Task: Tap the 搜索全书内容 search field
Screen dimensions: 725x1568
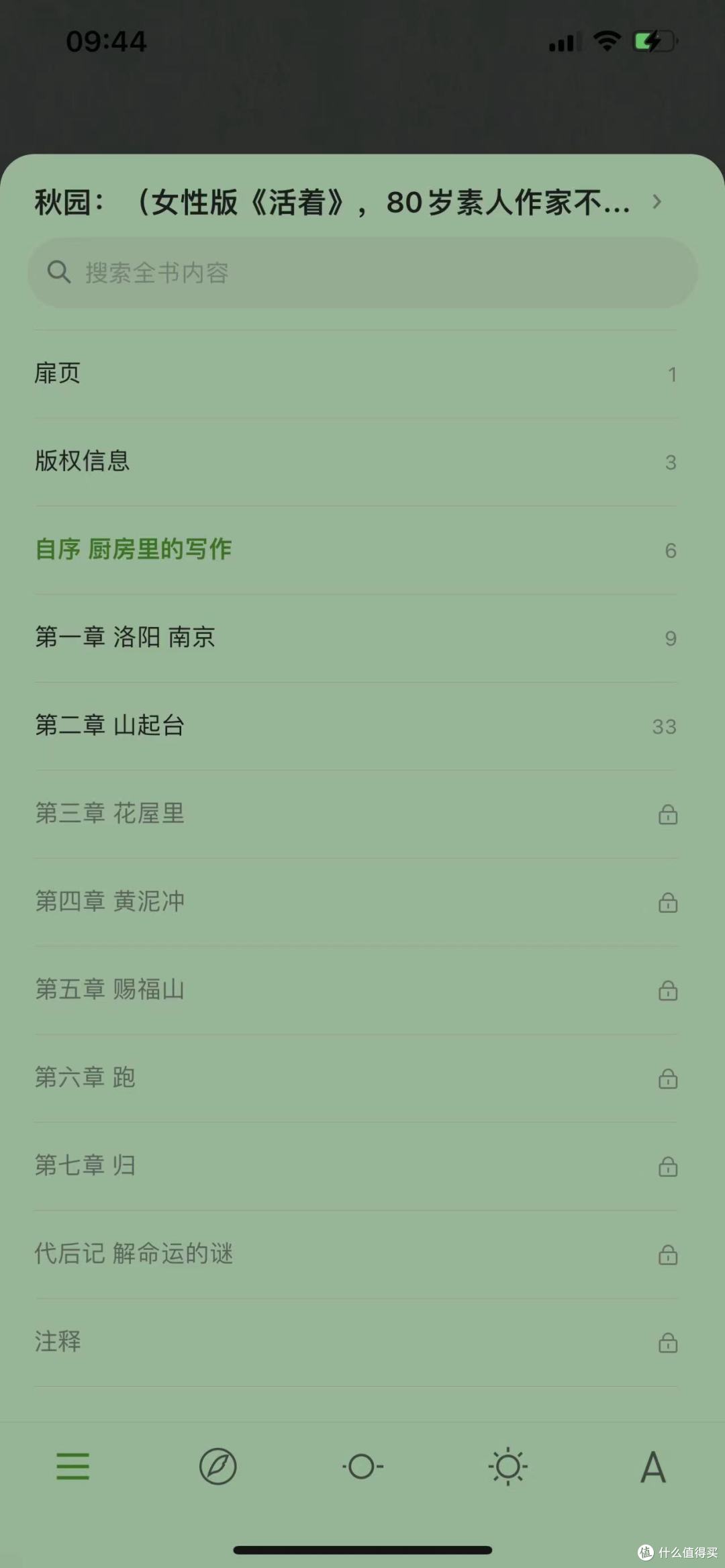Action: click(362, 273)
